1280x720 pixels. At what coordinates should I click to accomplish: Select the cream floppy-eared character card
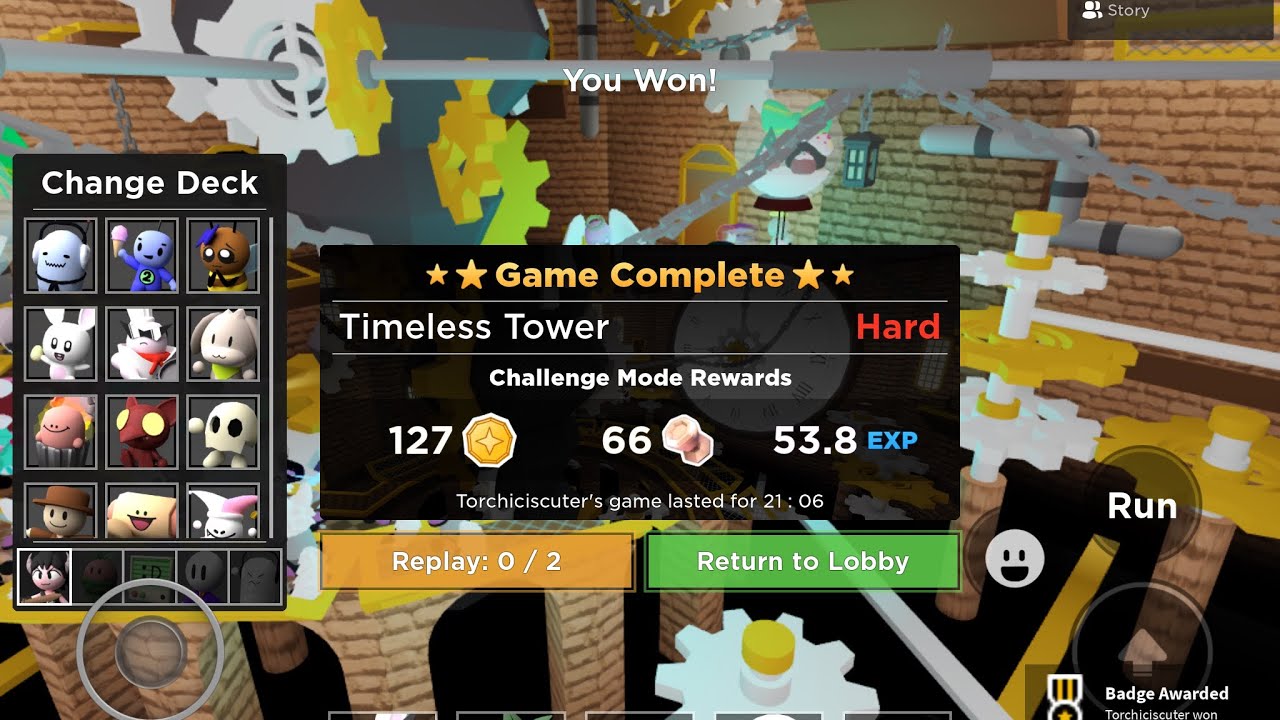pyautogui.click(x=223, y=343)
